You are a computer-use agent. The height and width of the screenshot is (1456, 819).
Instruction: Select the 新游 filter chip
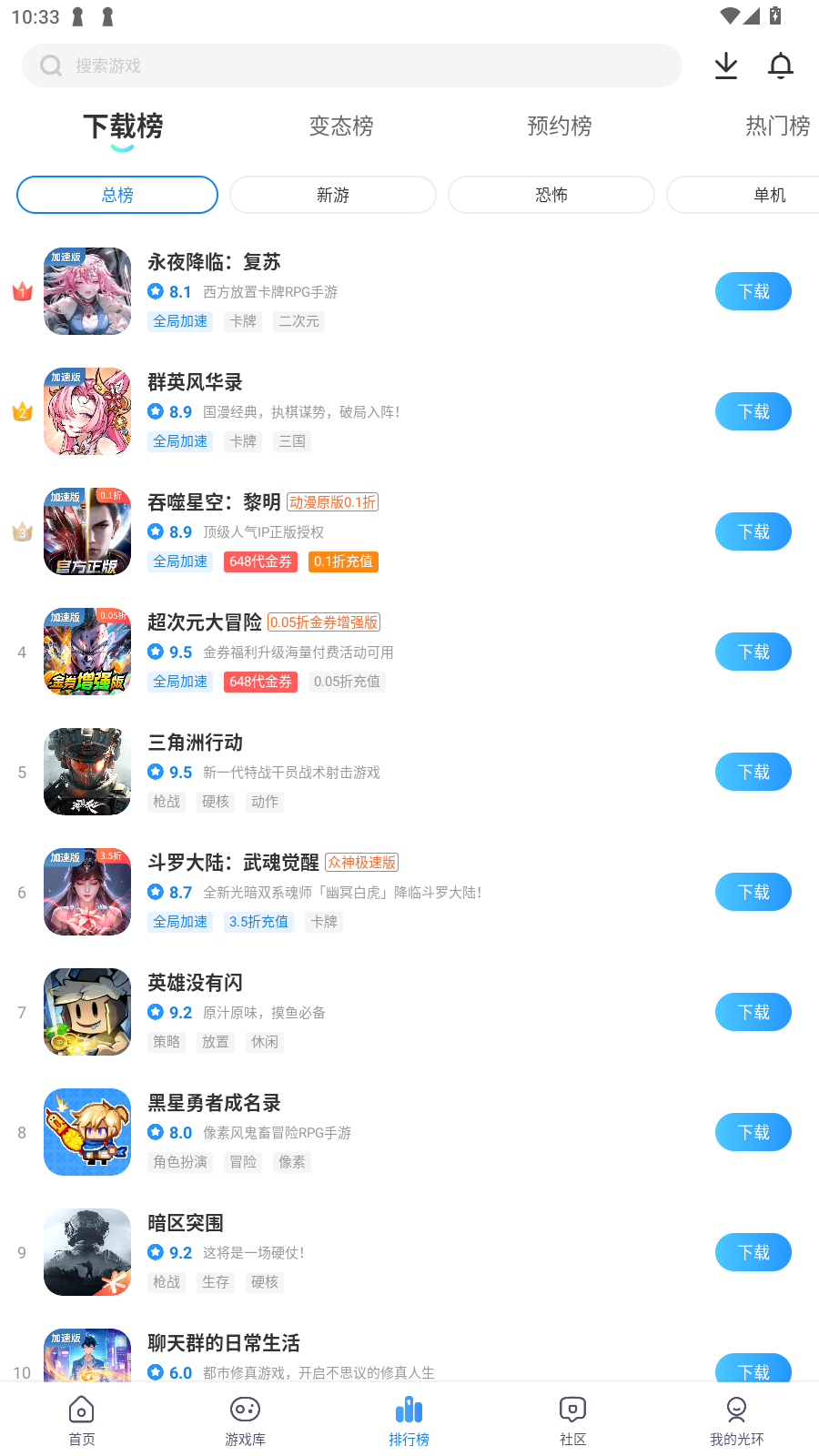pyautogui.click(x=333, y=195)
